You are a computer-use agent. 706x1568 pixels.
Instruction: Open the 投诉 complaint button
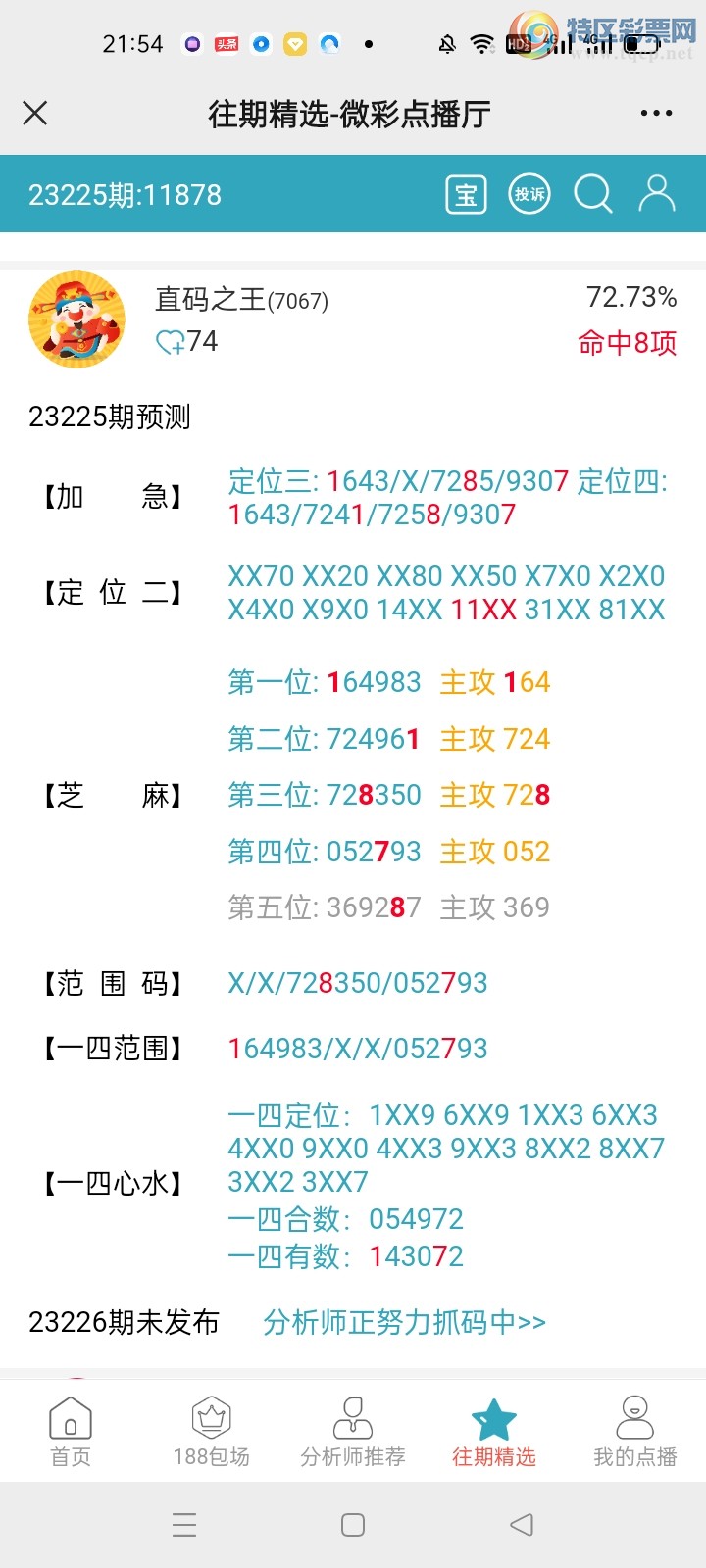(529, 194)
